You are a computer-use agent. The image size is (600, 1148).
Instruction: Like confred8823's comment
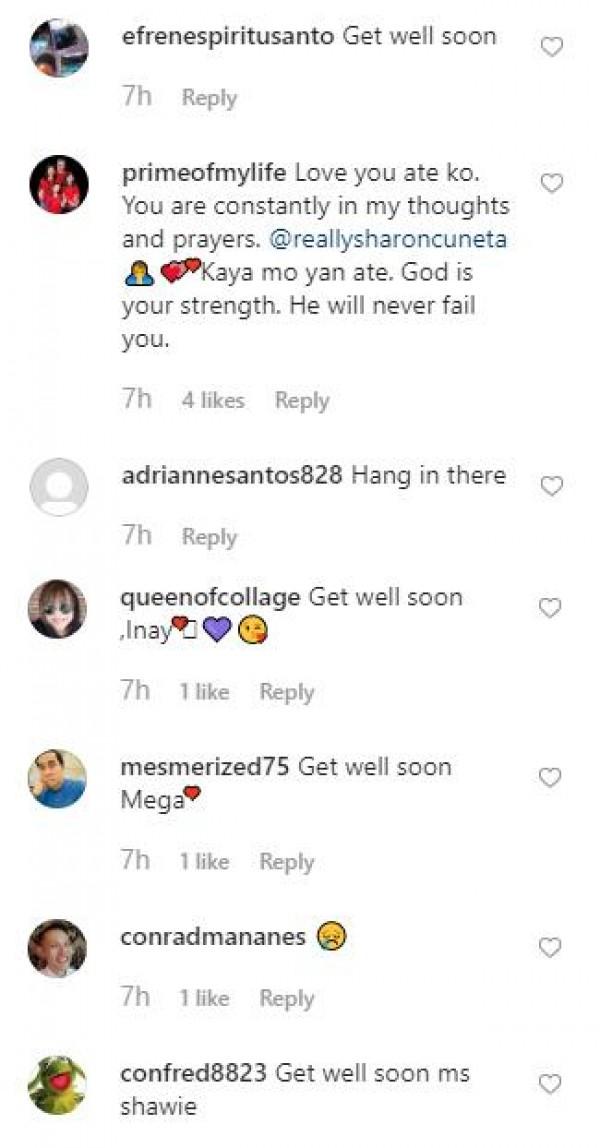[x=551, y=1084]
